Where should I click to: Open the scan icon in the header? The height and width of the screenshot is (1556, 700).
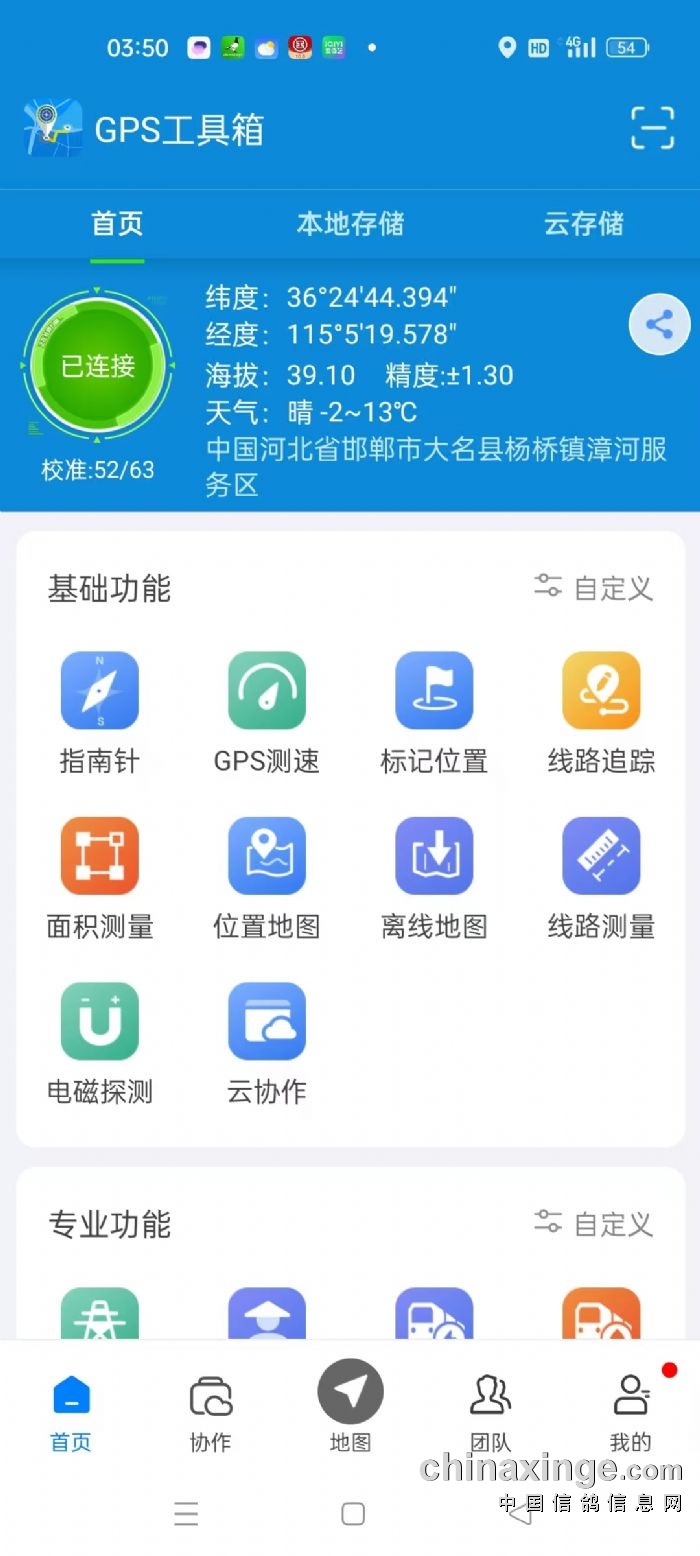click(x=652, y=128)
